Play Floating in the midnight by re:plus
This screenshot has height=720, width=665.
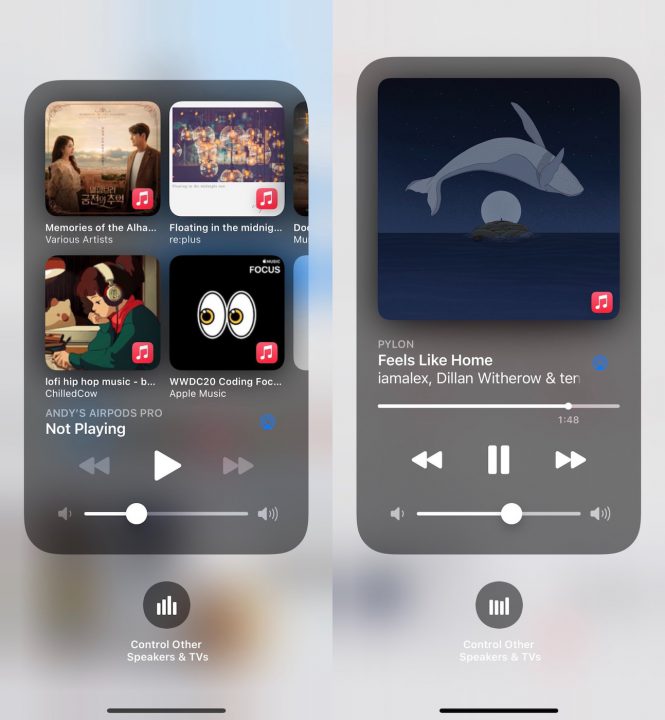(x=226, y=159)
